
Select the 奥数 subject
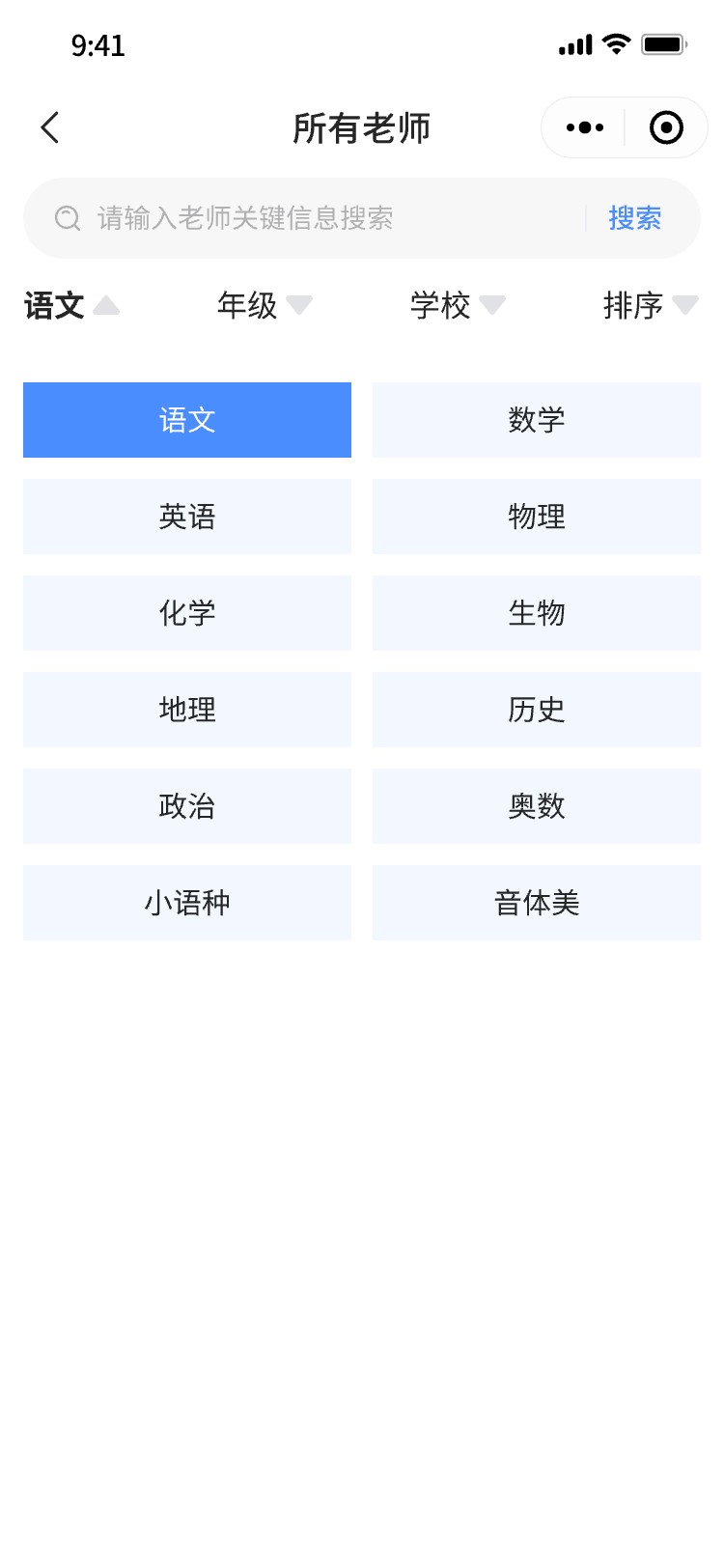point(537,806)
